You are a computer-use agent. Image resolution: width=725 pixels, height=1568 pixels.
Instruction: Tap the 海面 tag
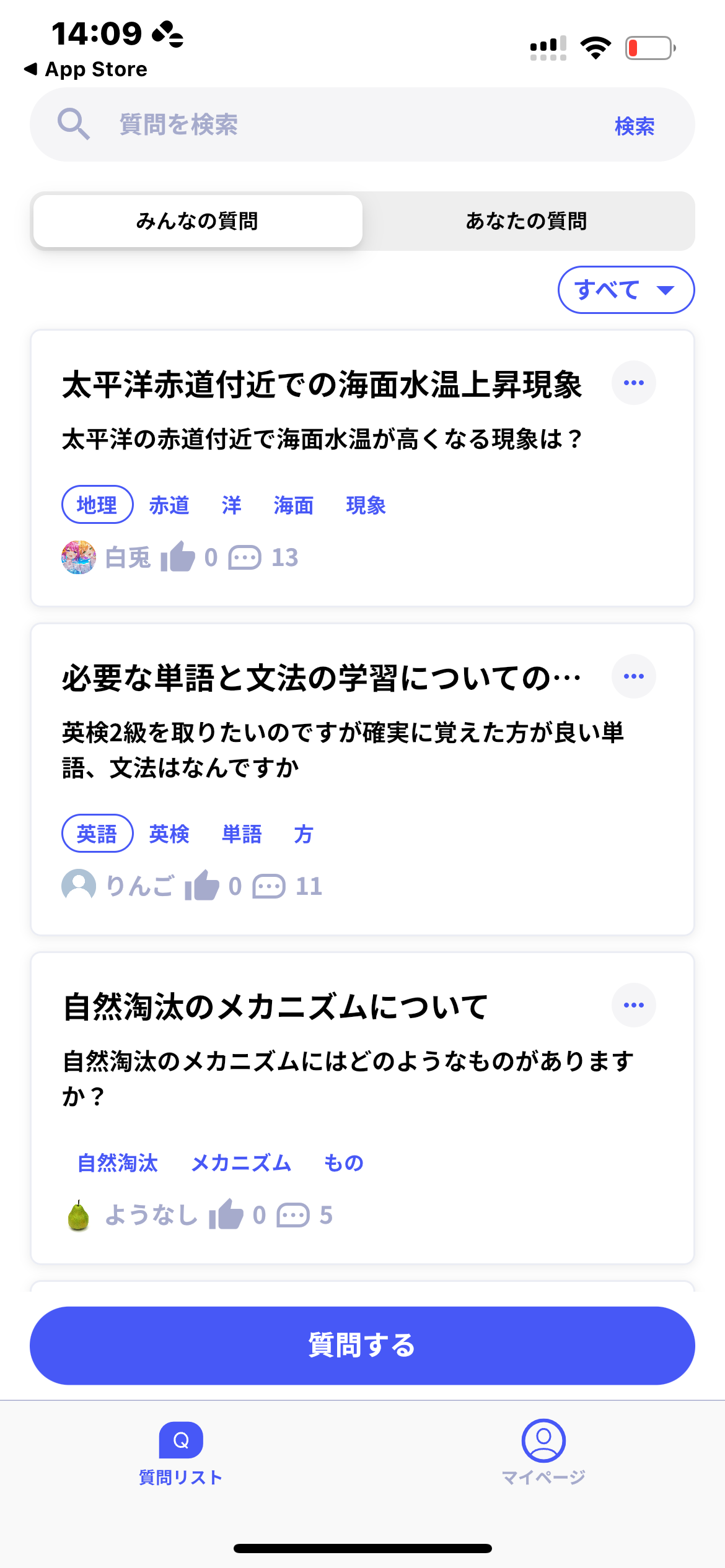(x=294, y=505)
